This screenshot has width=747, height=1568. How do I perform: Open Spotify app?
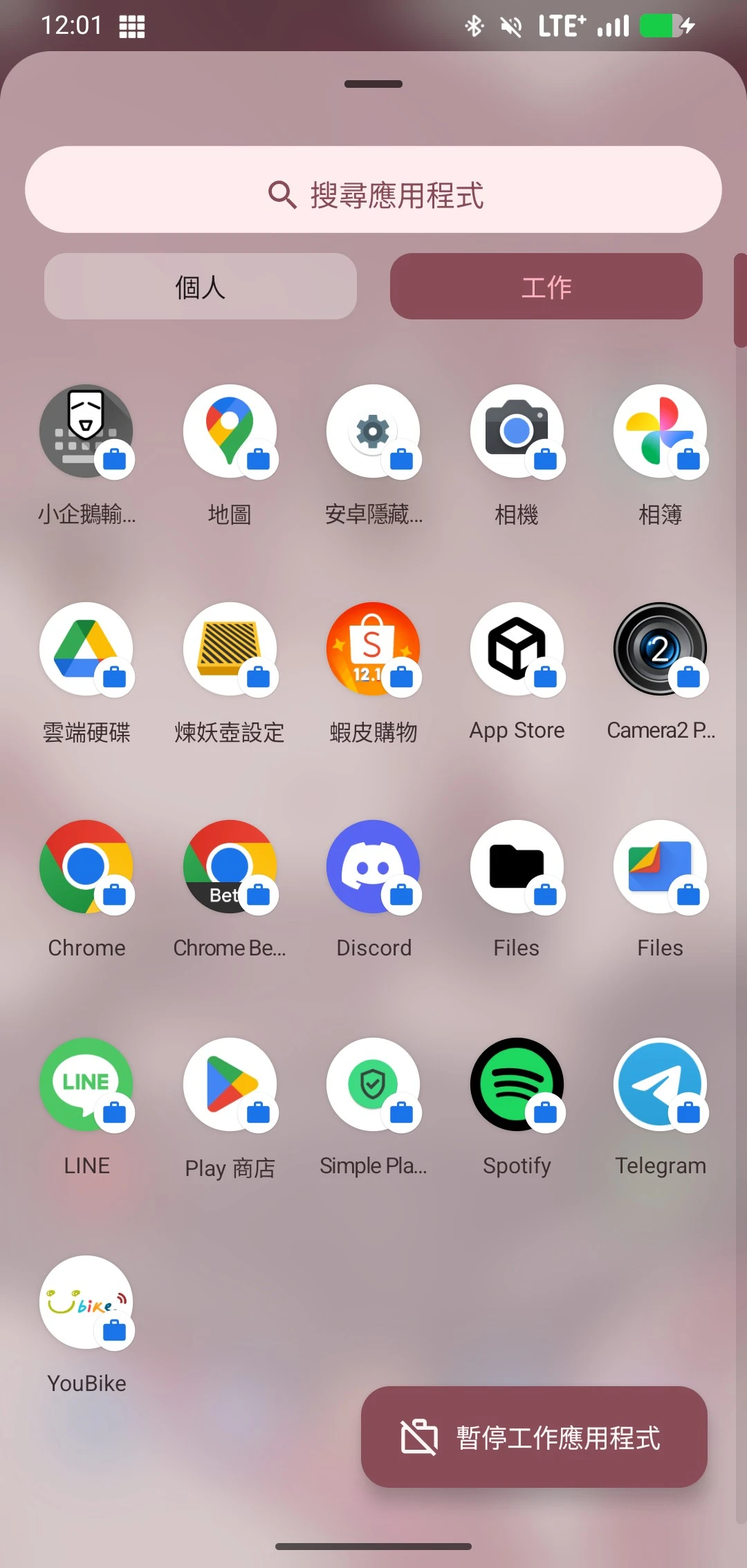click(517, 1085)
